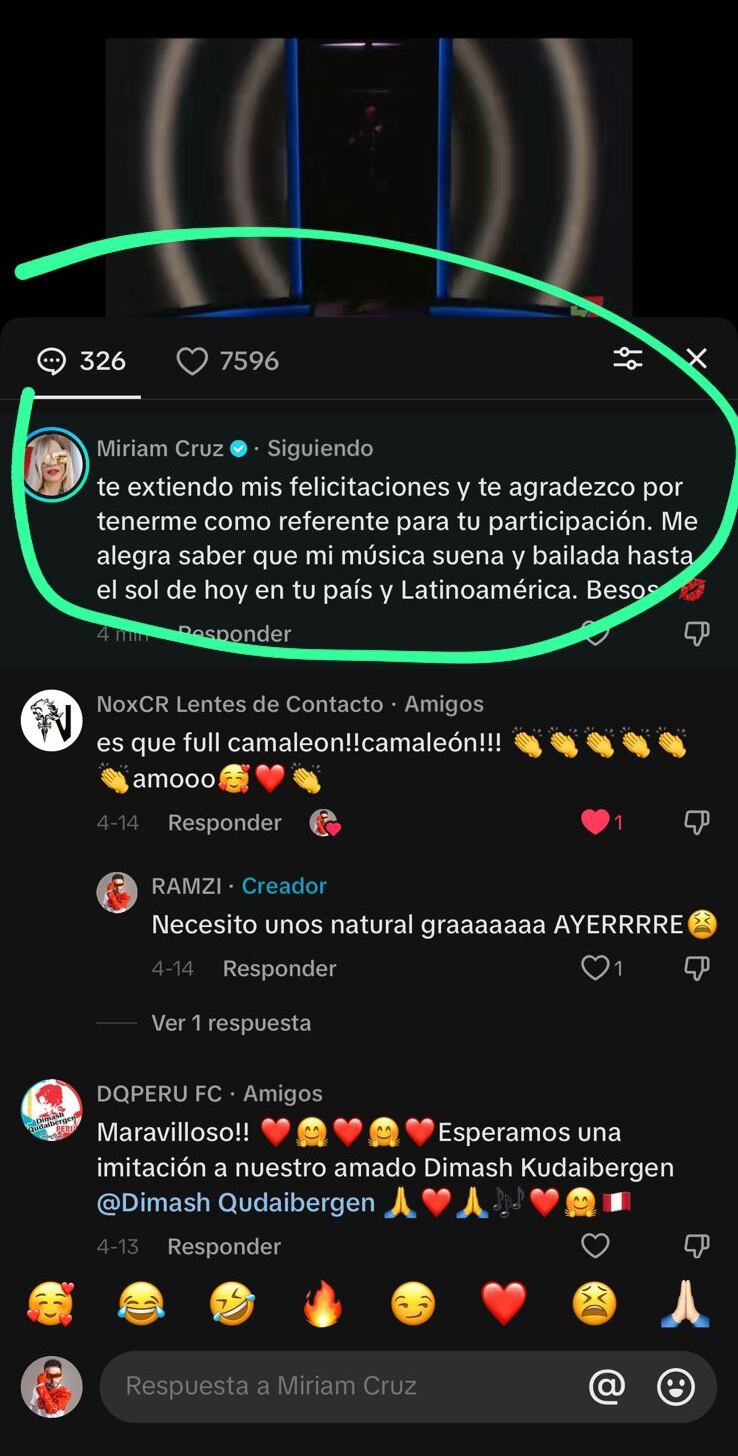The height and width of the screenshot is (1456, 738).
Task: Tap 'Responder' on DQPERU FC's comment
Action: pos(223,1245)
